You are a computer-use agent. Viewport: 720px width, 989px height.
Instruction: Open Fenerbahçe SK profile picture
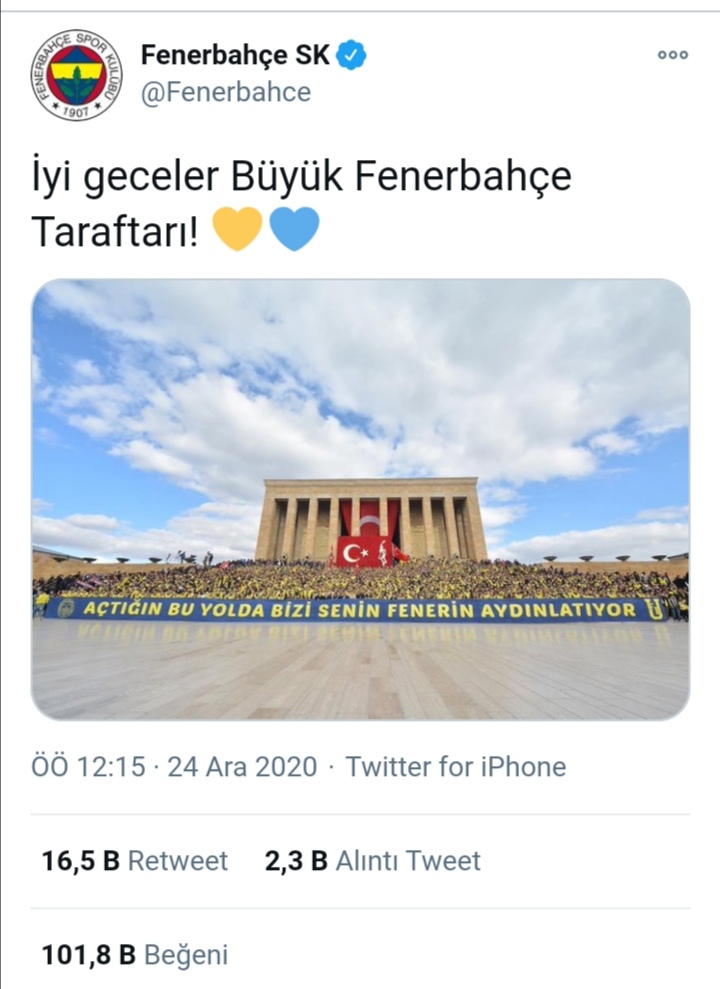(76, 75)
